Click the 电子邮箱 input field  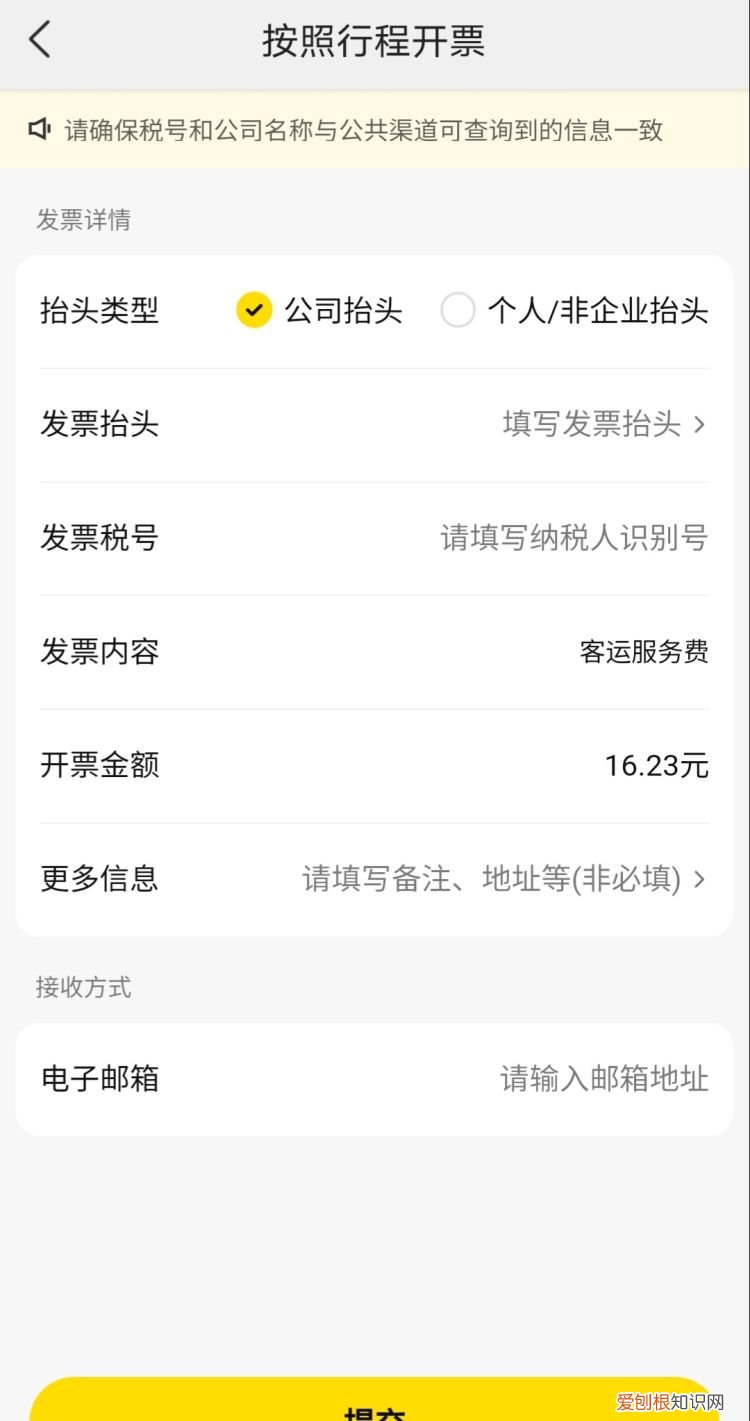600,1078
